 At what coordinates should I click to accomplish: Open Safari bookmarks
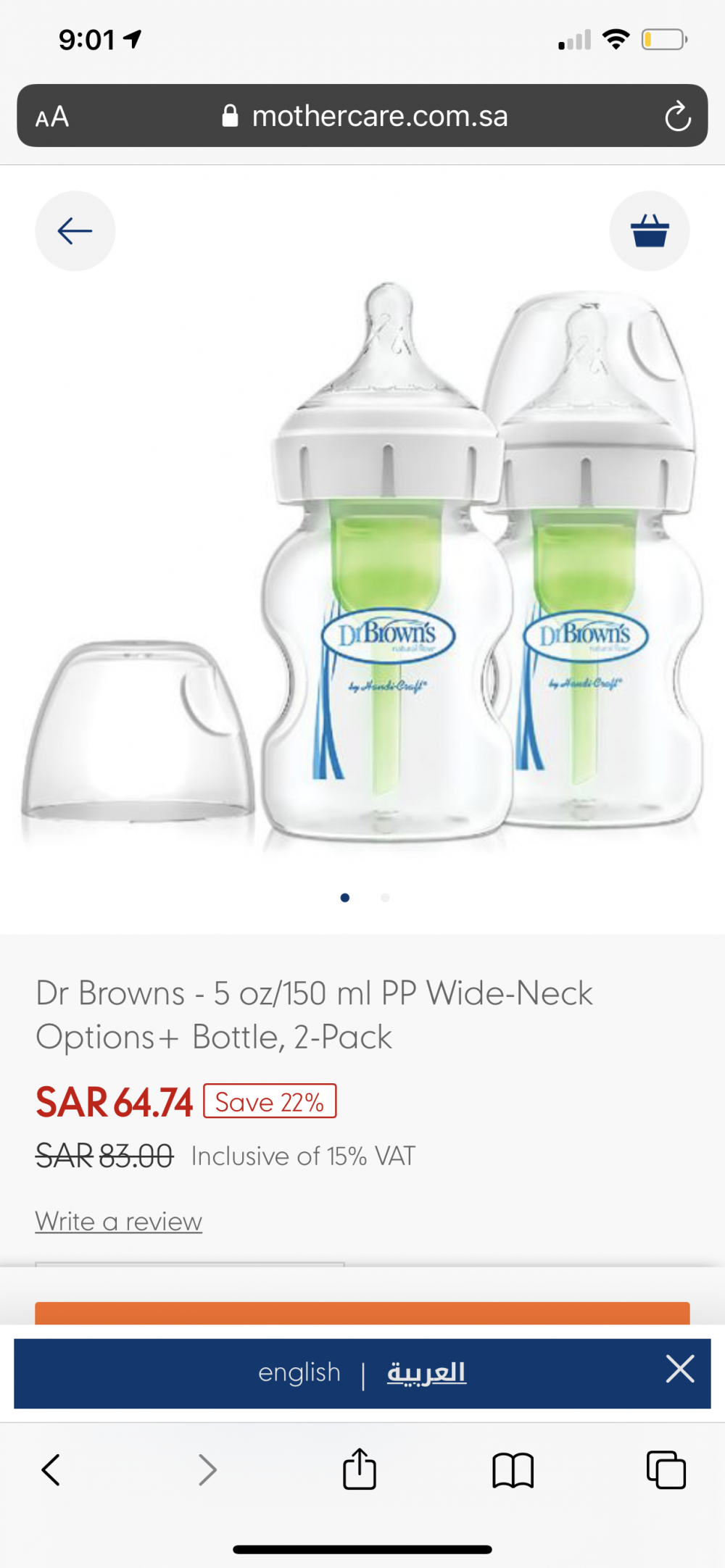pyautogui.click(x=513, y=1470)
